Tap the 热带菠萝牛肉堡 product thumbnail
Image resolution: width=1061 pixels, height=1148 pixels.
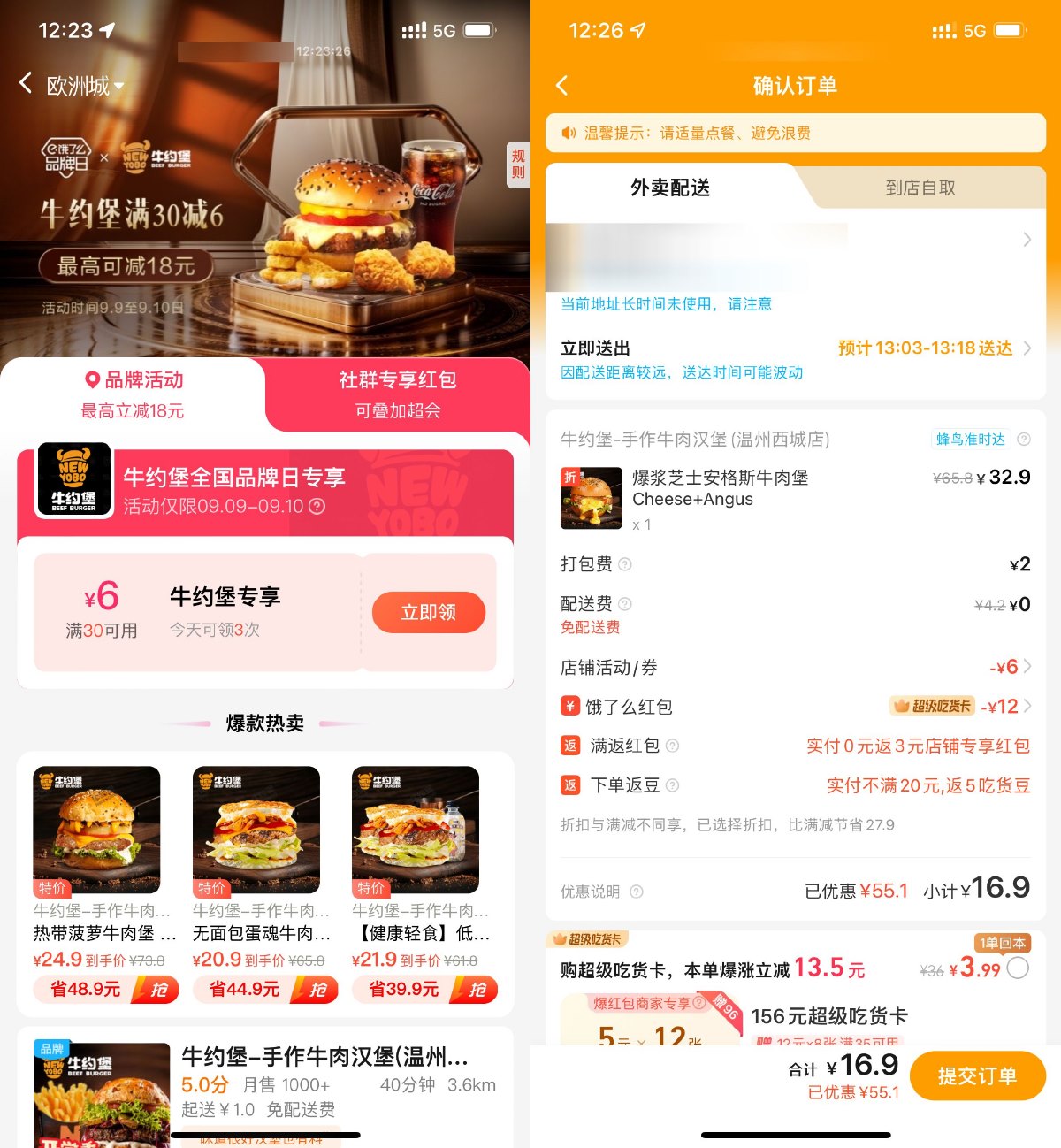[95, 830]
